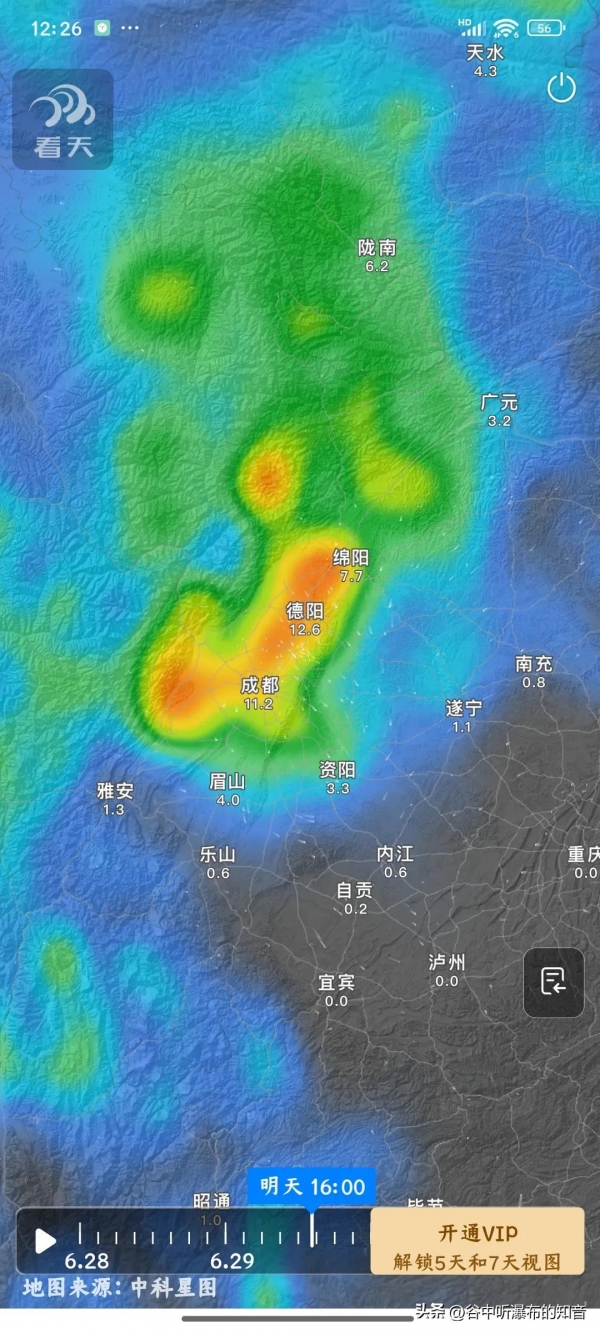Screen dimensions: 600x1333
Task: Tap the power icon at top right
Action: 562,88
